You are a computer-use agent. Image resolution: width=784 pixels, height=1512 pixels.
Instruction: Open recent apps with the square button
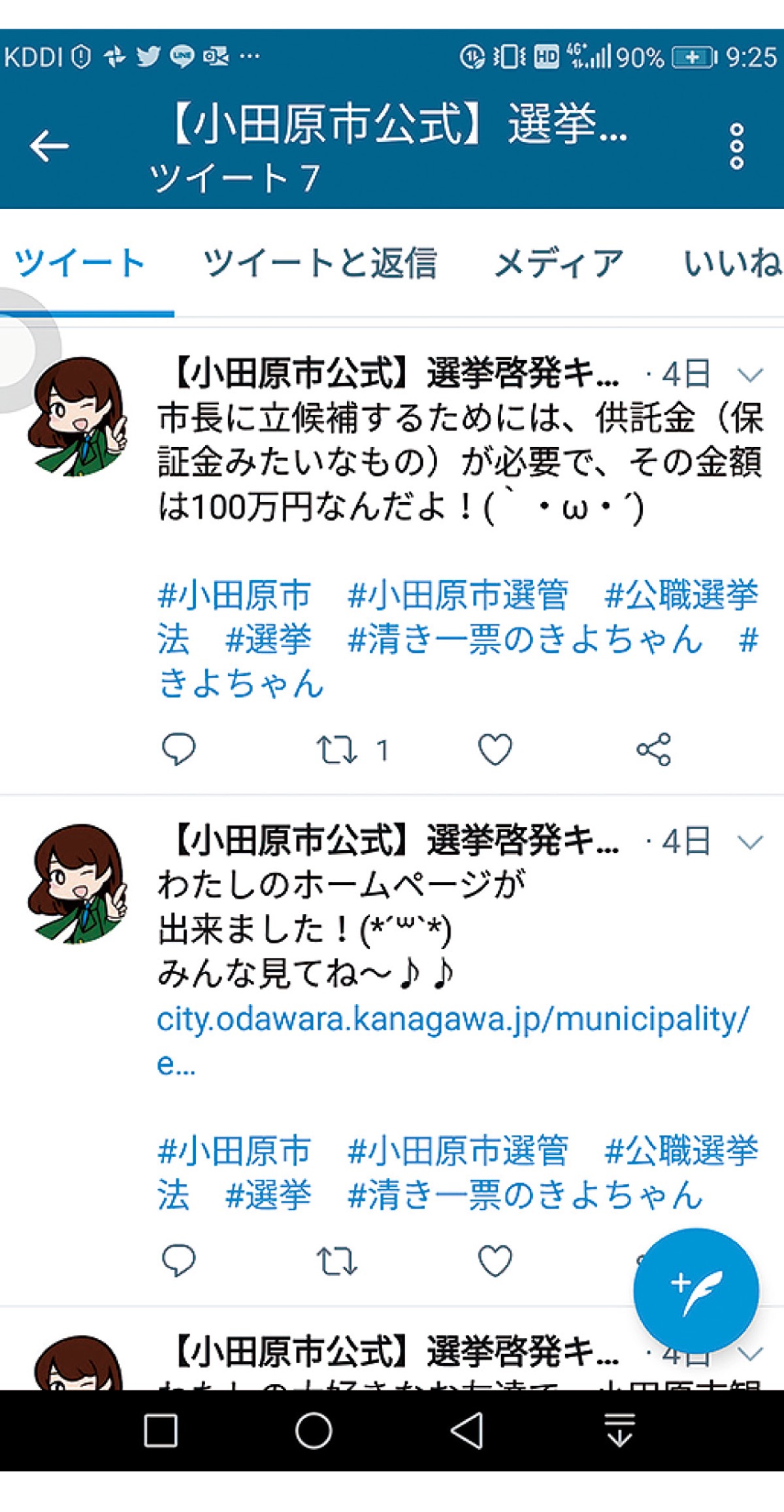coord(161,1430)
